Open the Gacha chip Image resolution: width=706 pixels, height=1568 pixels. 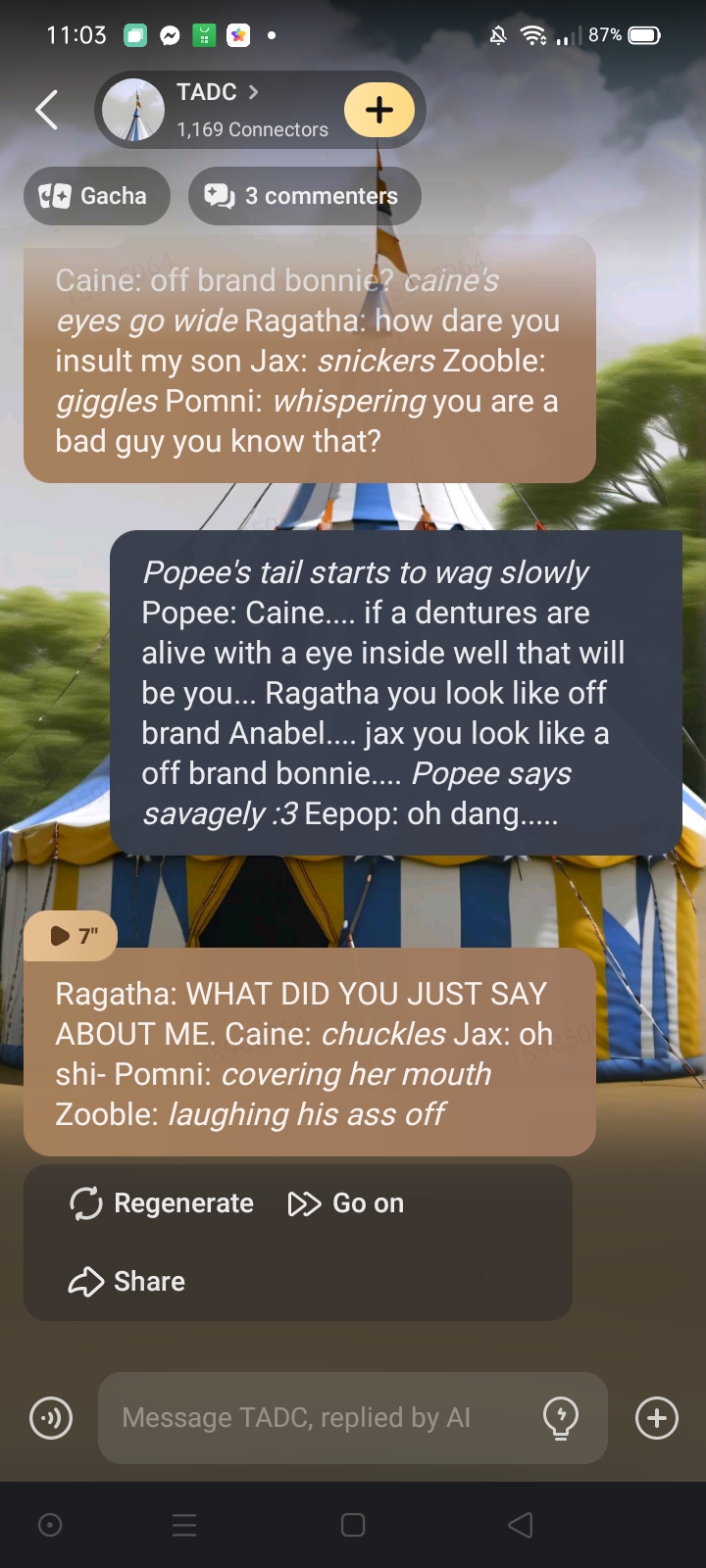pos(96,196)
